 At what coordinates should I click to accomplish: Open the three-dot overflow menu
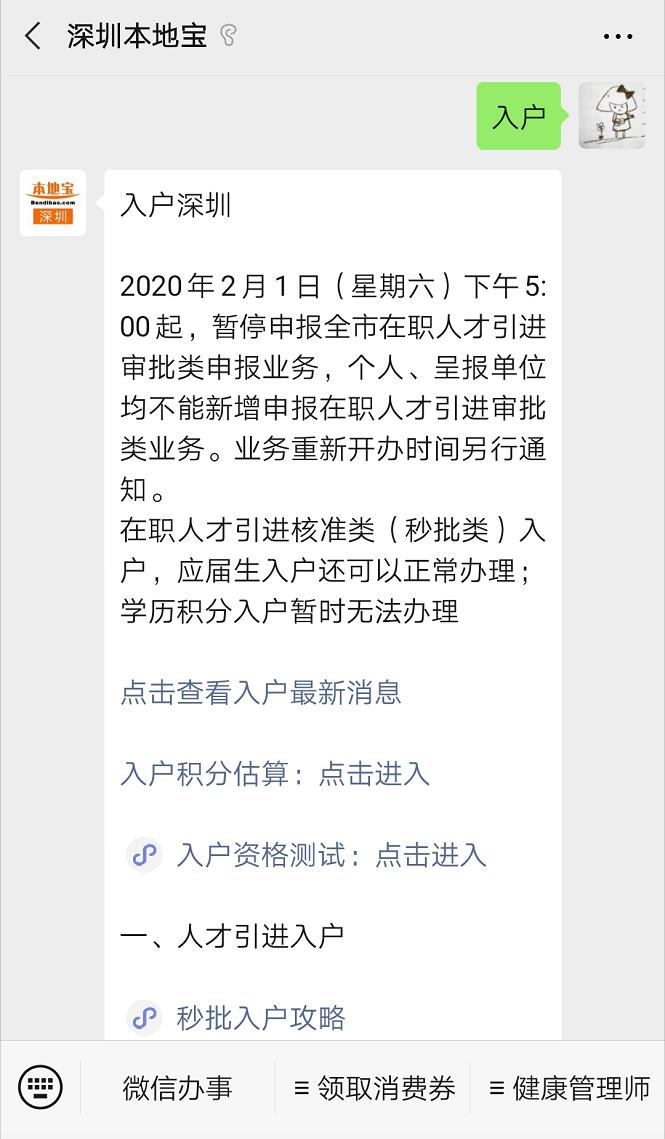618,37
